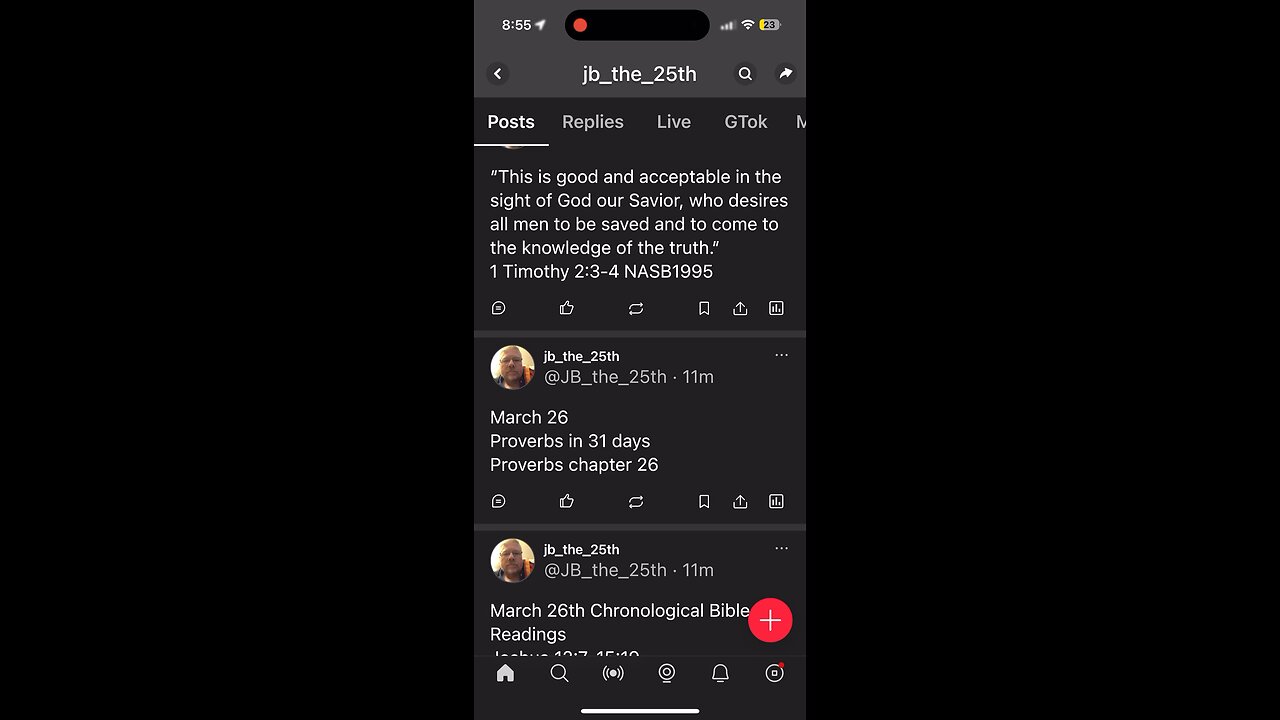Screen dimensions: 1280x720
Task: Open the GTok tab
Action: click(x=745, y=122)
